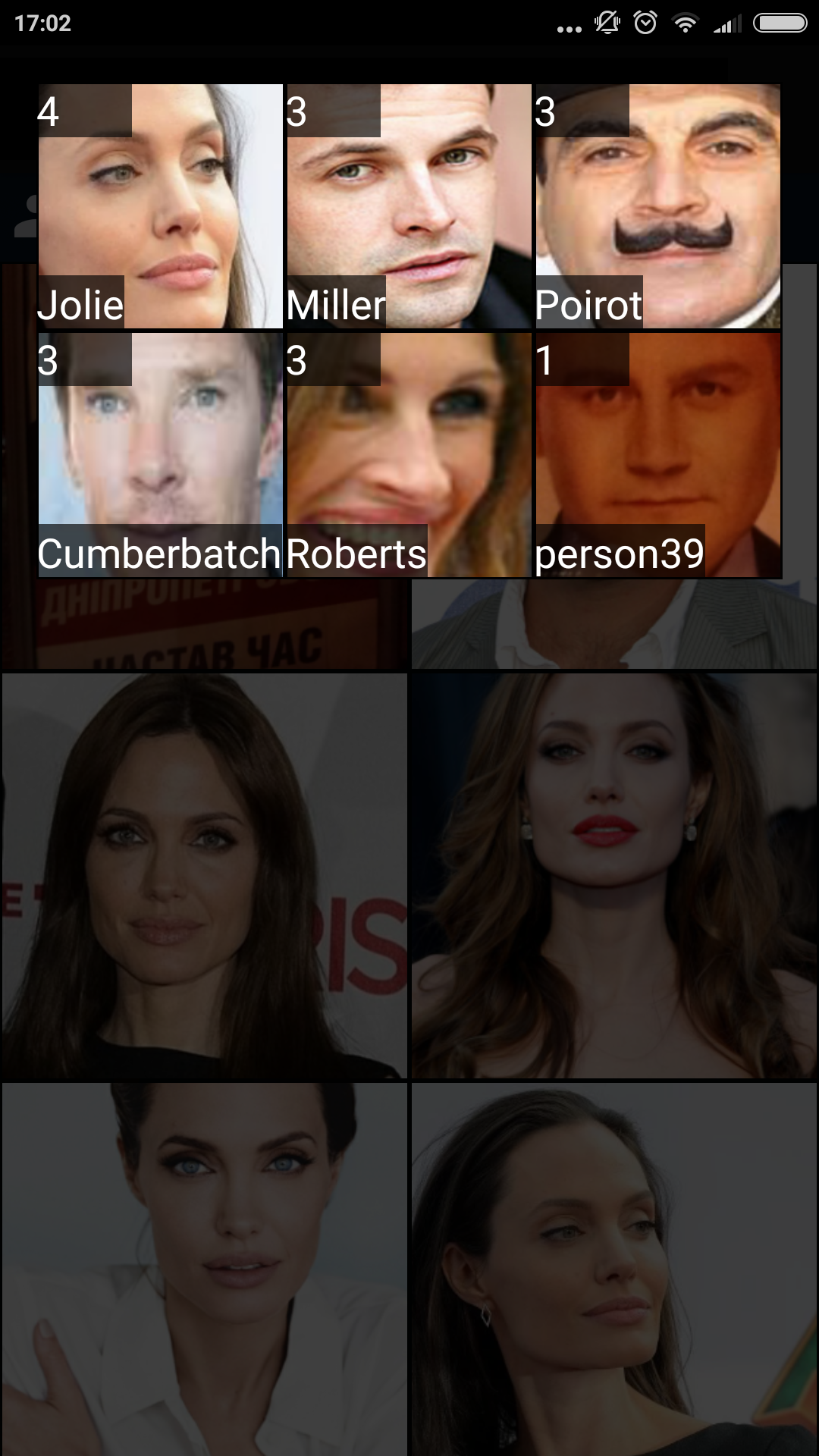Select the Roberts face tile
Image resolution: width=819 pixels, height=1456 pixels.
(x=409, y=455)
